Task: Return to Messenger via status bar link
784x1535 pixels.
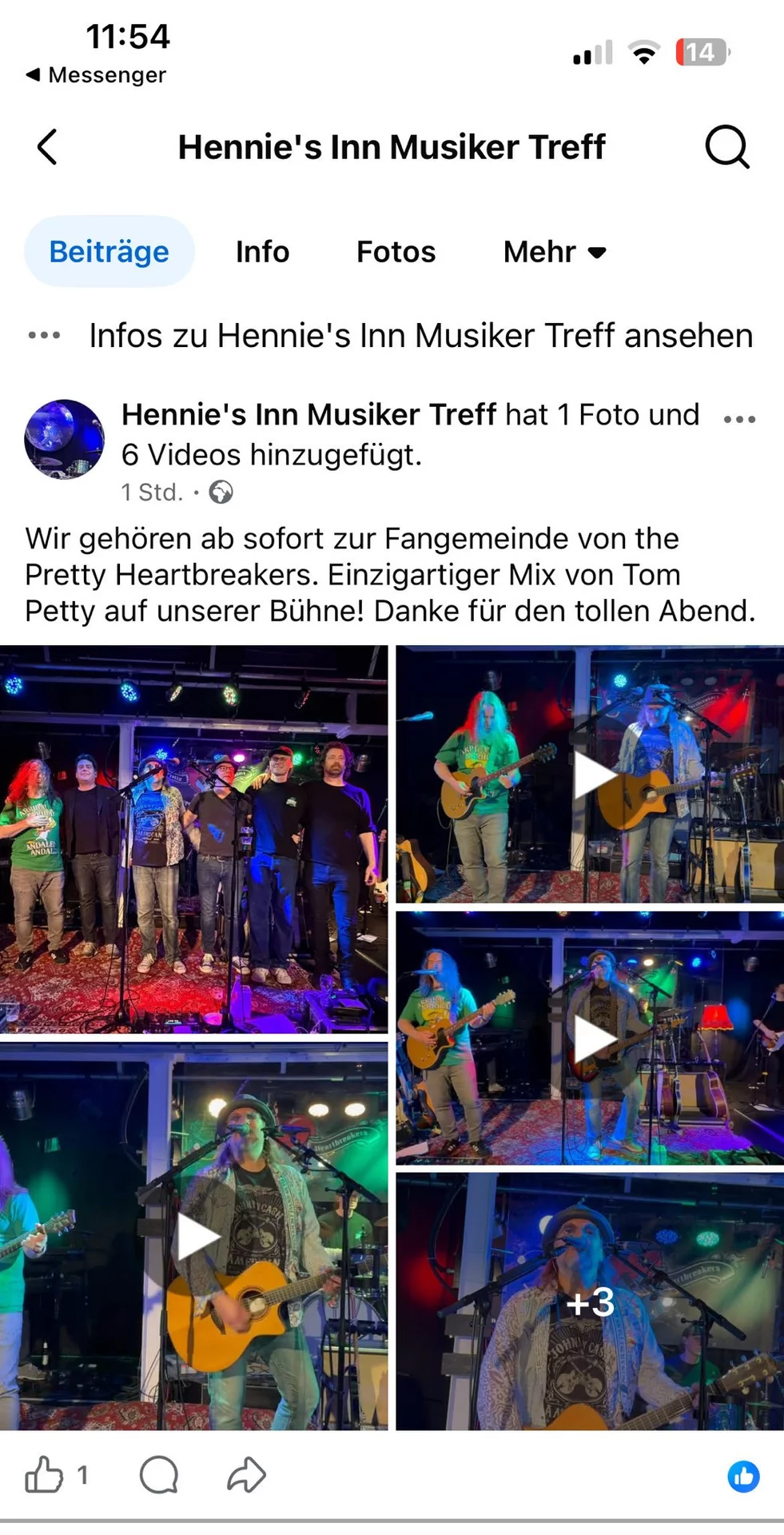Action: (96, 75)
